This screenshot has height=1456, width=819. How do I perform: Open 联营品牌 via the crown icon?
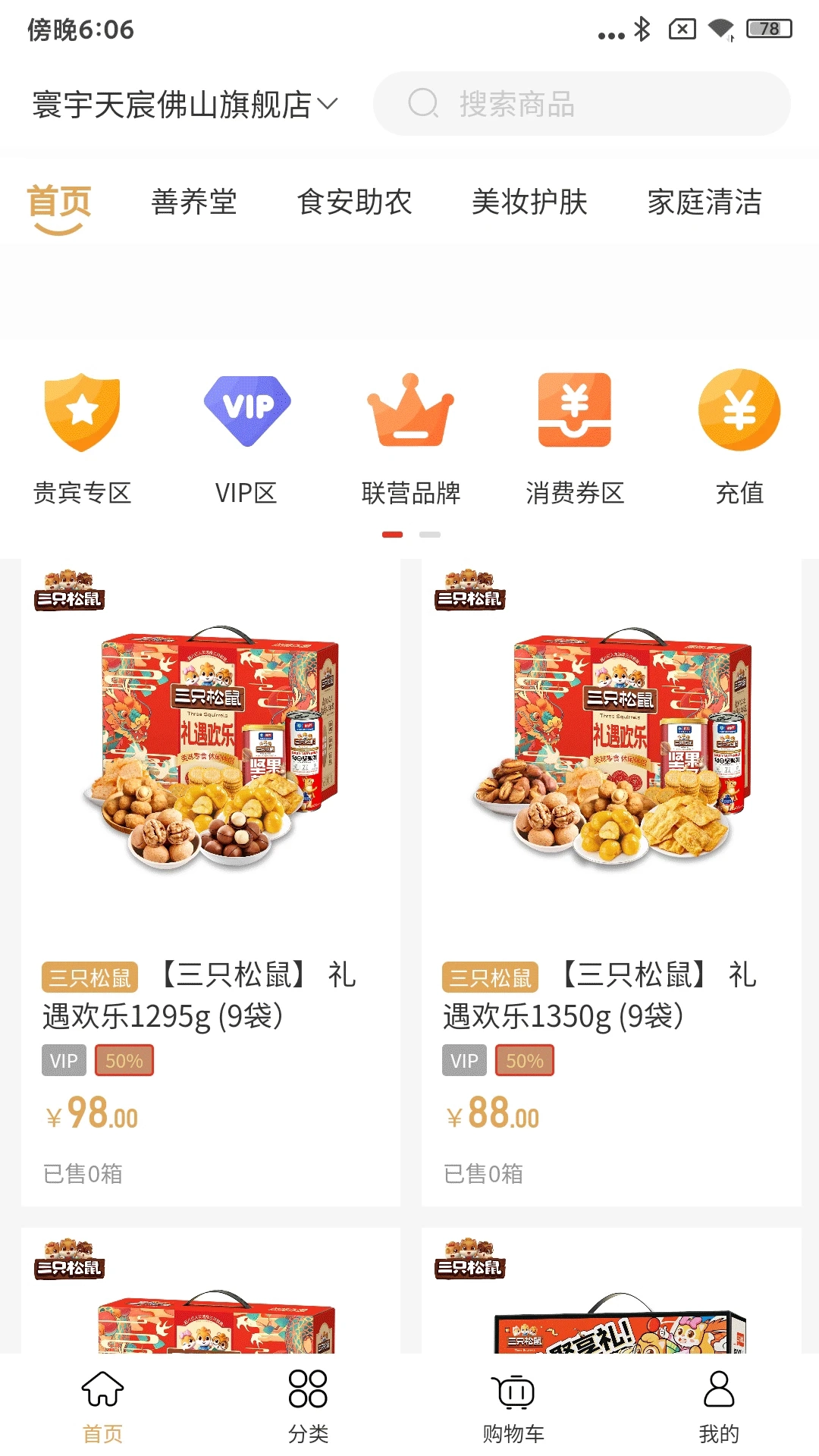pyautogui.click(x=409, y=409)
